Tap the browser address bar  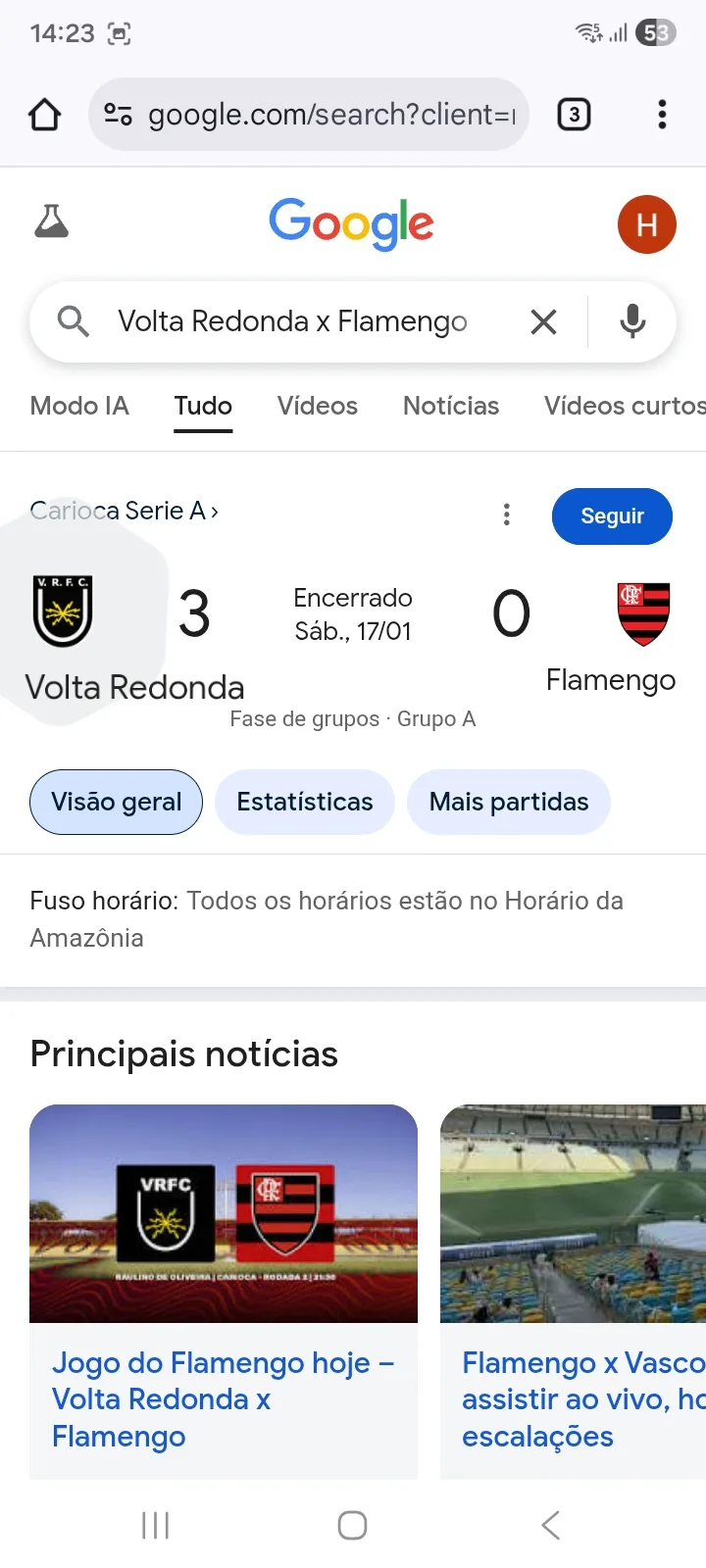309,115
